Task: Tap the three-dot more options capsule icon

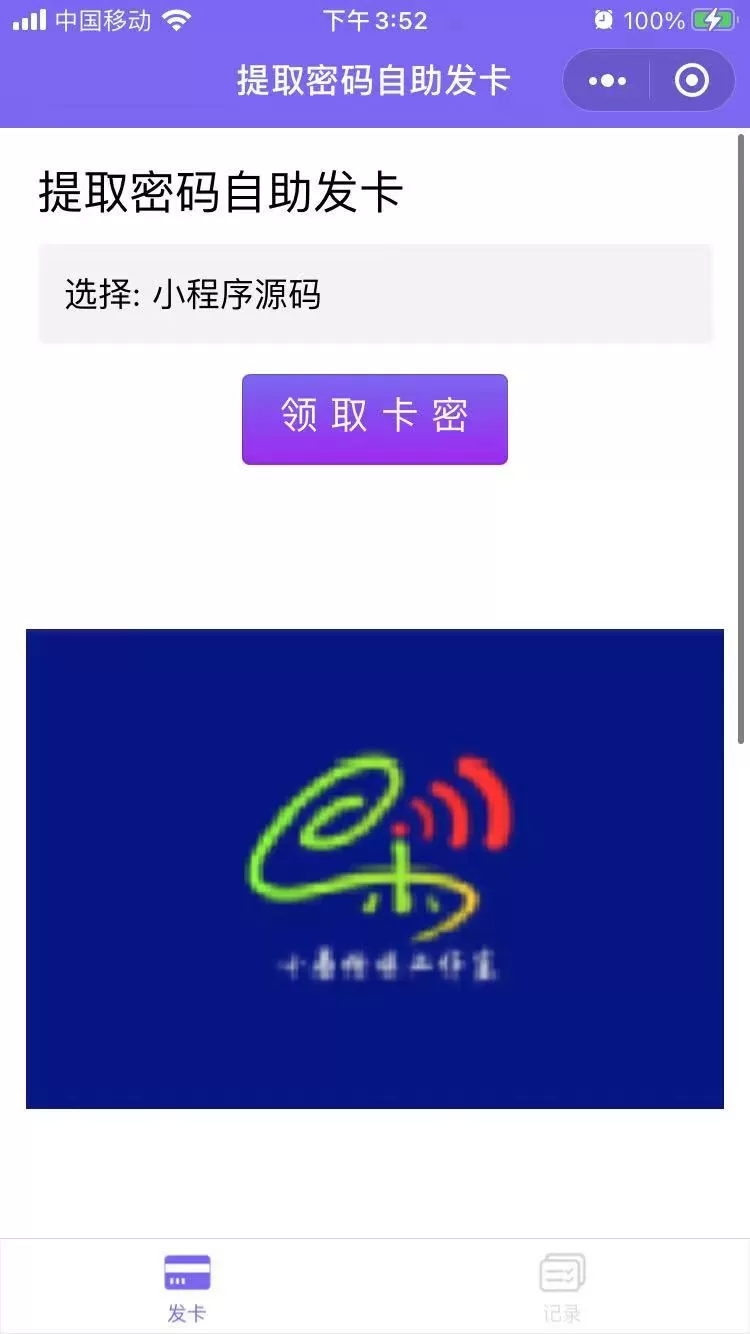Action: (605, 80)
